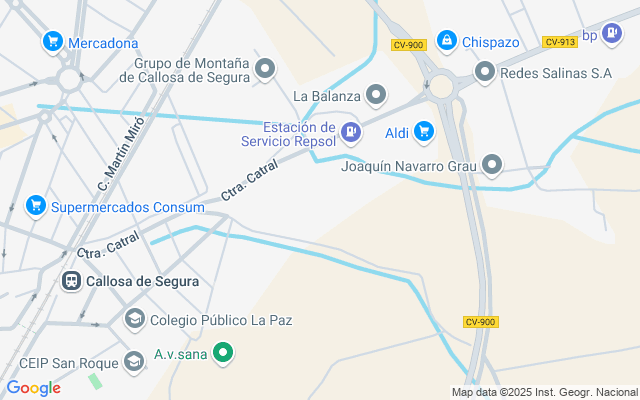Open Grupo de Montaña de Callosa marker
The image size is (640, 400).
265,69
